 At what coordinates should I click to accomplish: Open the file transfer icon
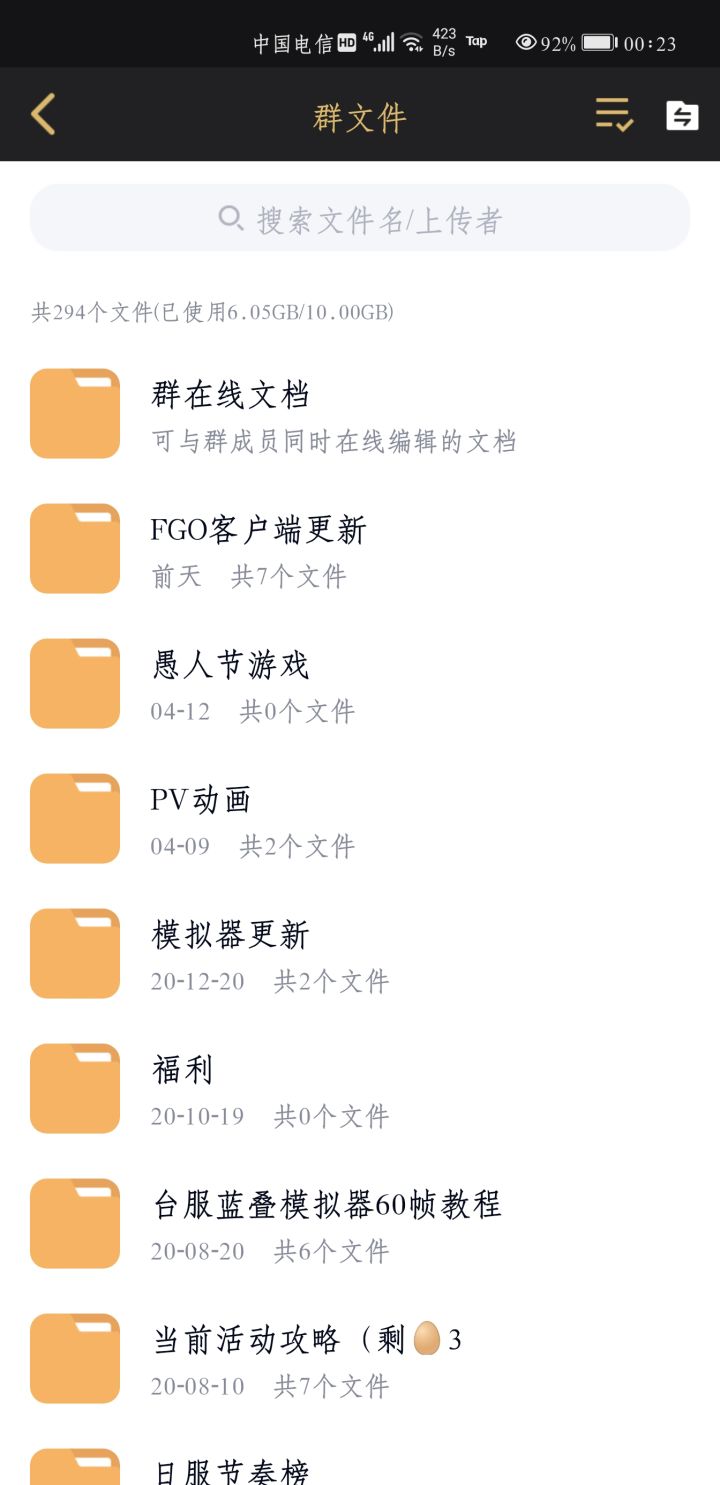pyautogui.click(x=682, y=116)
